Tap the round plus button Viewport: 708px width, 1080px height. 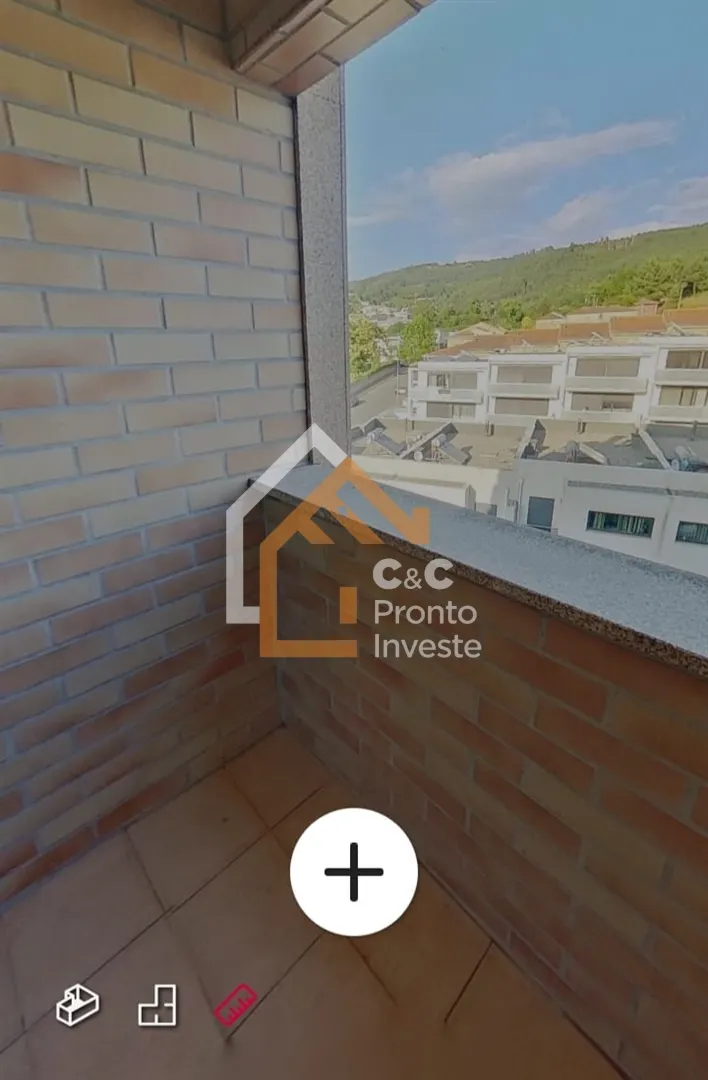[354, 872]
